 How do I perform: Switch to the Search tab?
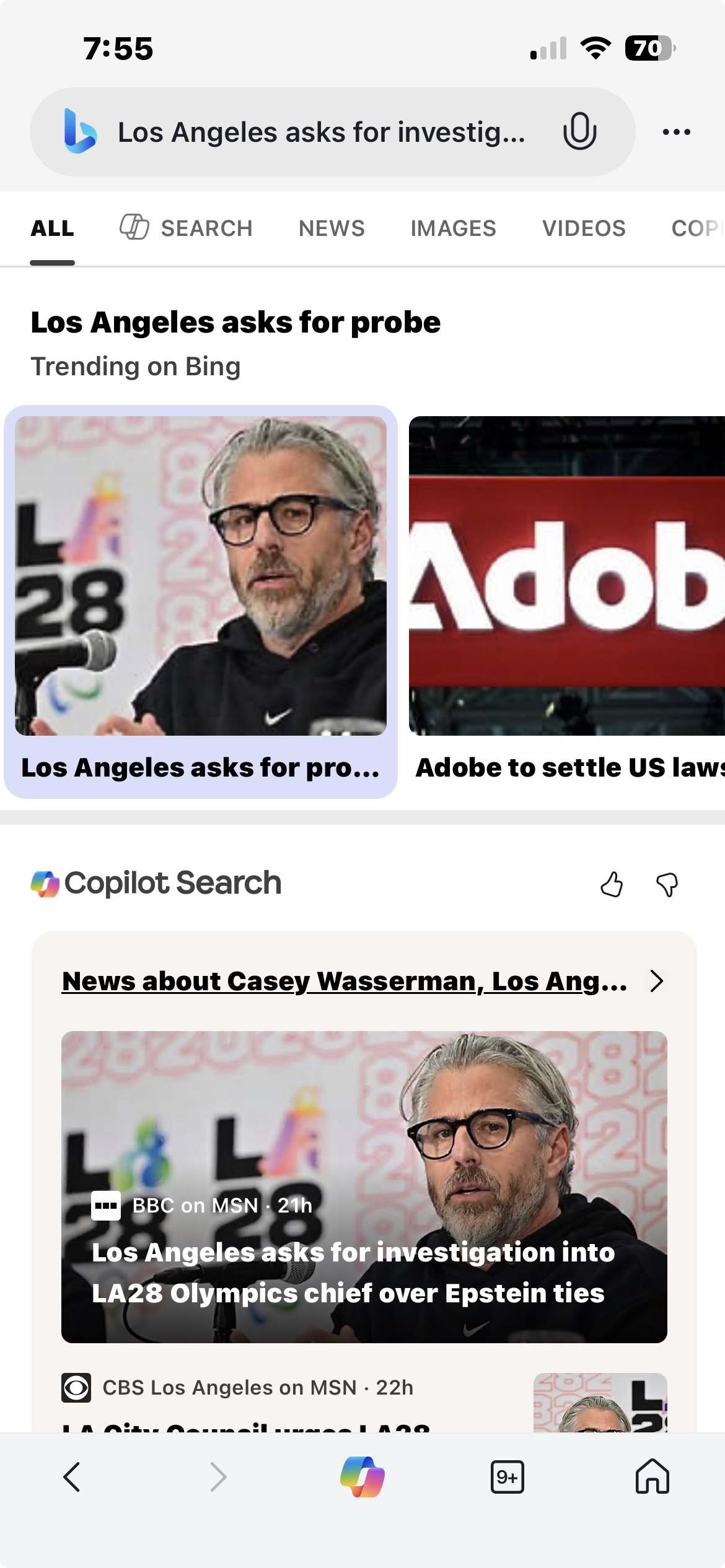pyautogui.click(x=187, y=228)
